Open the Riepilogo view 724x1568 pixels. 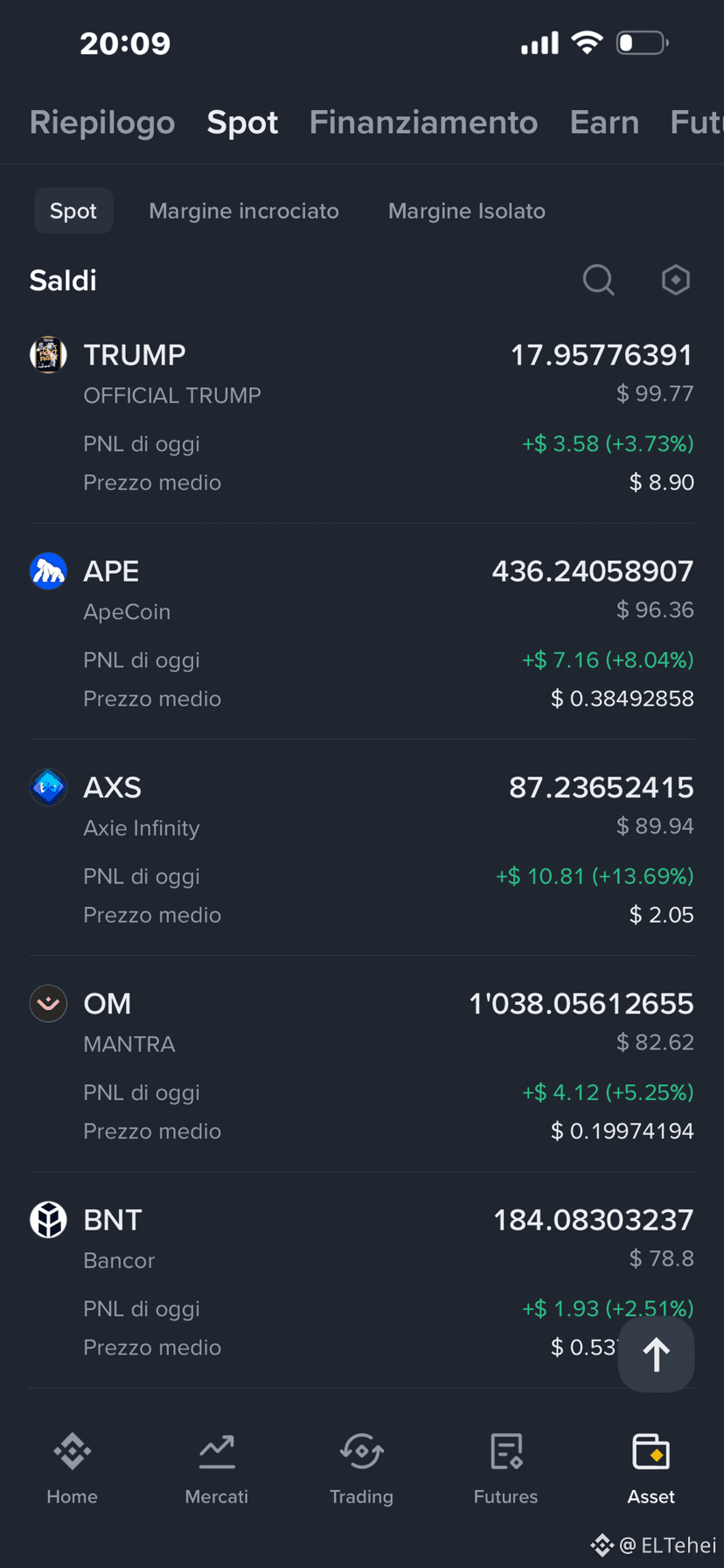pos(101,122)
